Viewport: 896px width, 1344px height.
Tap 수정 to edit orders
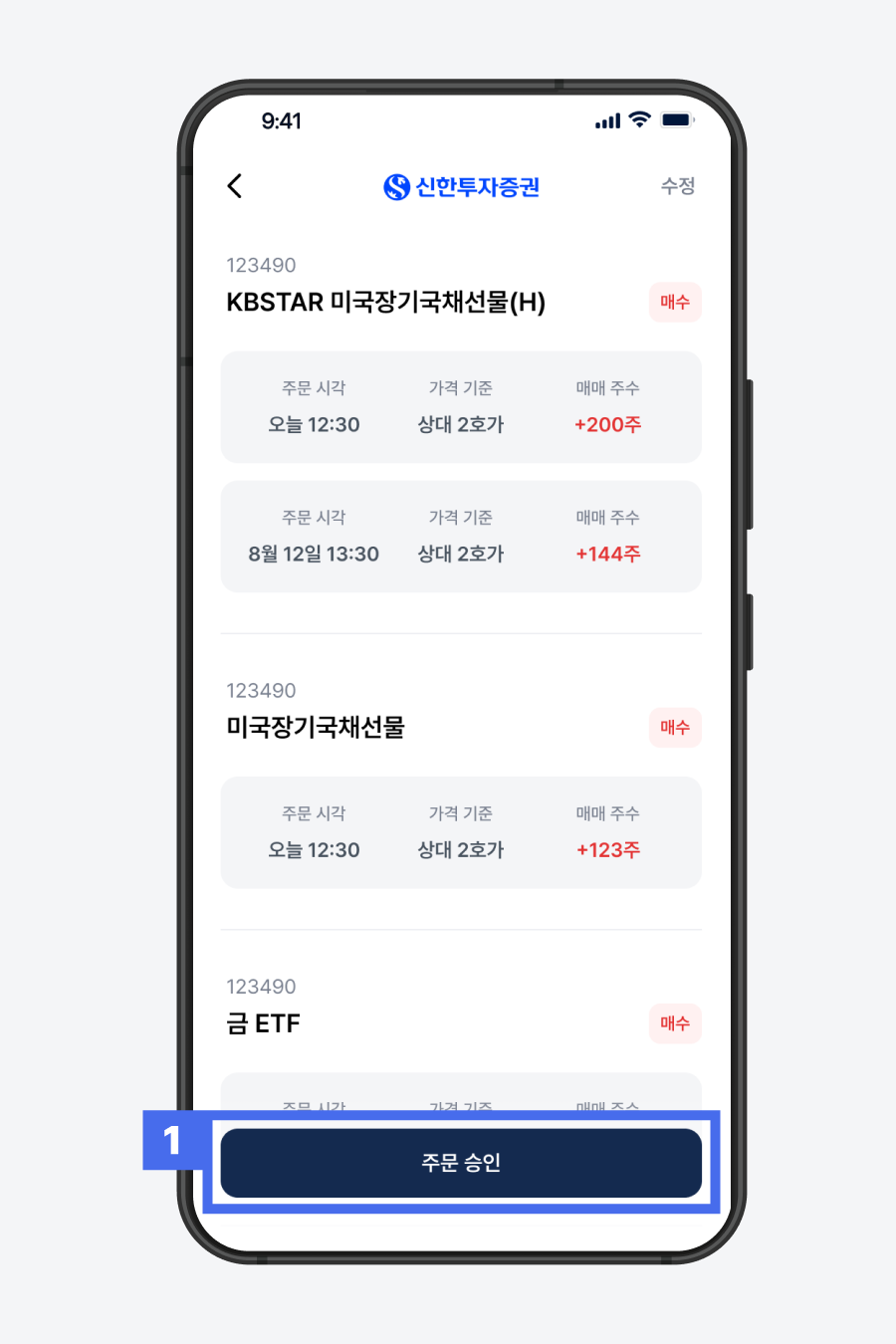pyautogui.click(x=677, y=186)
